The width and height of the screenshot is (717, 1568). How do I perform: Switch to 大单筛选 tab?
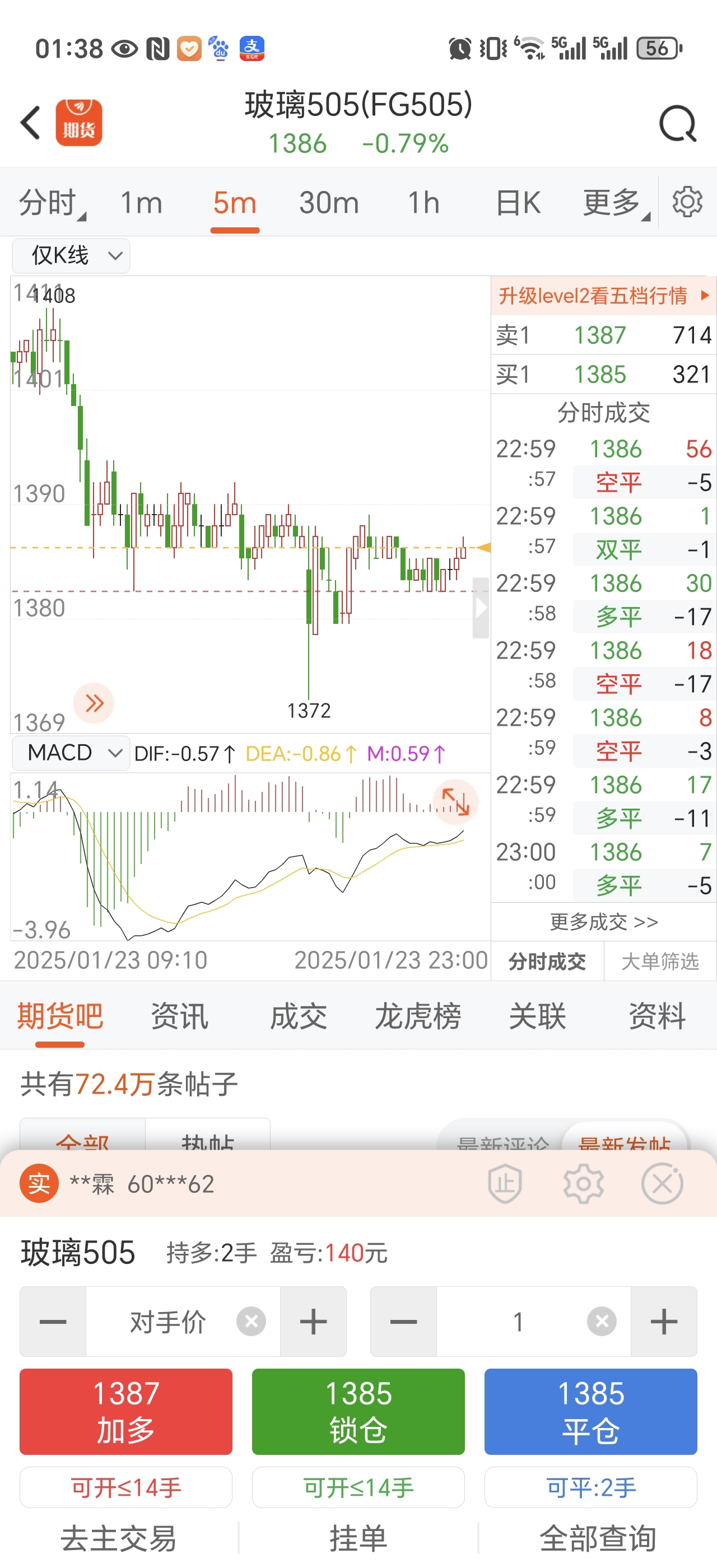[x=660, y=962]
